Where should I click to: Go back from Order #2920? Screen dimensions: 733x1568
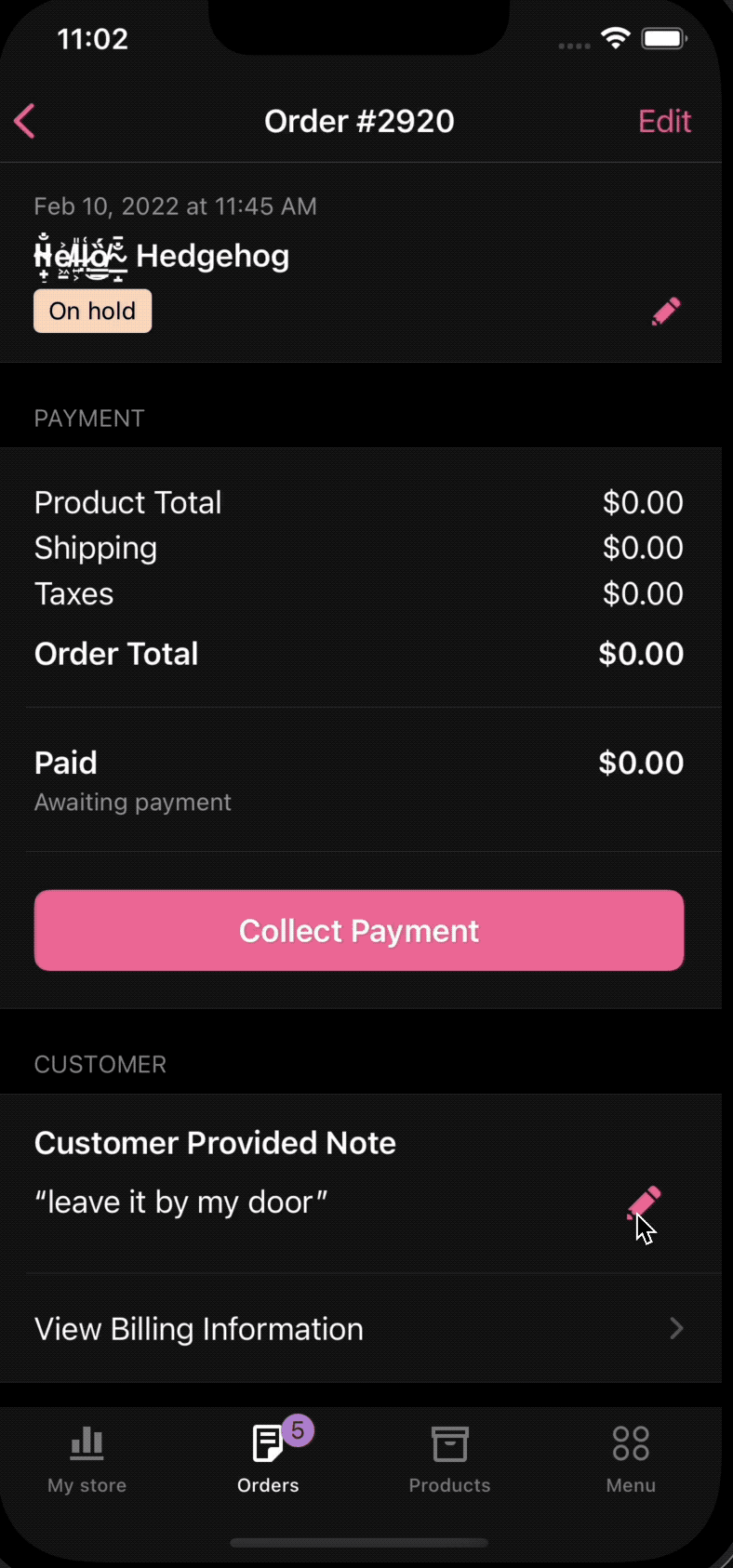pos(25,121)
